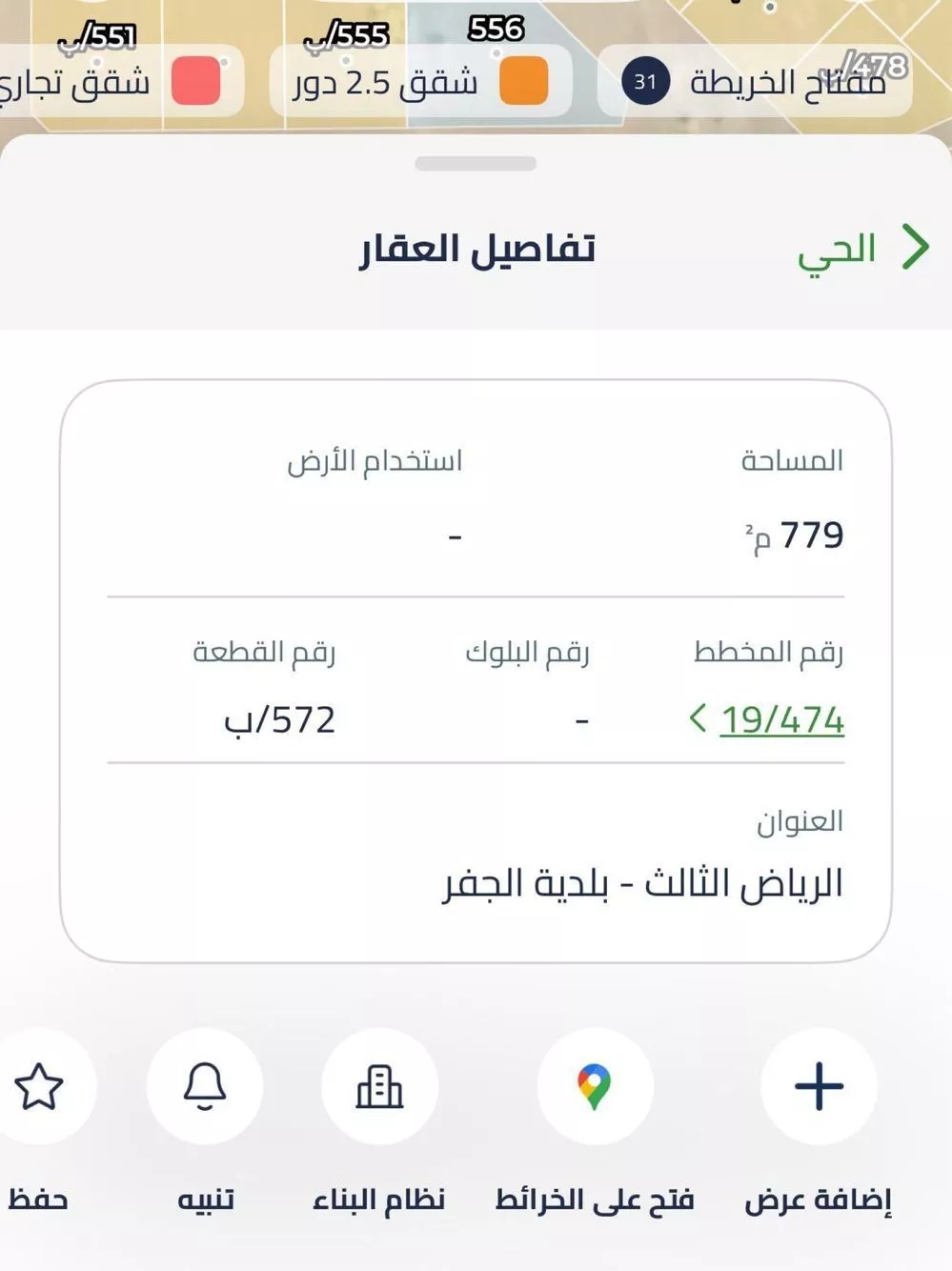The height and width of the screenshot is (1271, 952).
Task: Go back to الحي (neighborhood)
Action: tap(862, 250)
